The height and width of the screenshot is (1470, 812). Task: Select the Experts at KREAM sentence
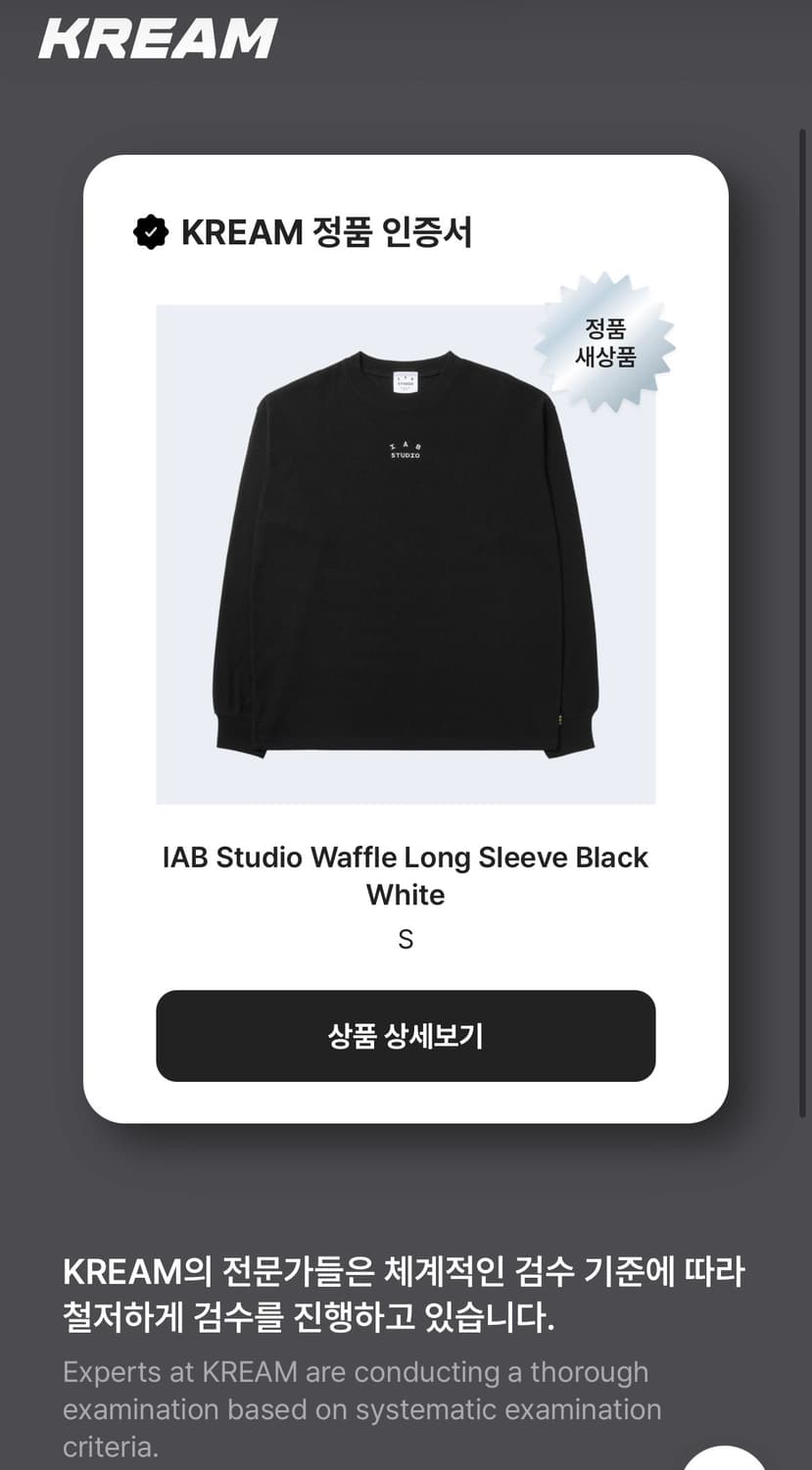[x=356, y=1372]
